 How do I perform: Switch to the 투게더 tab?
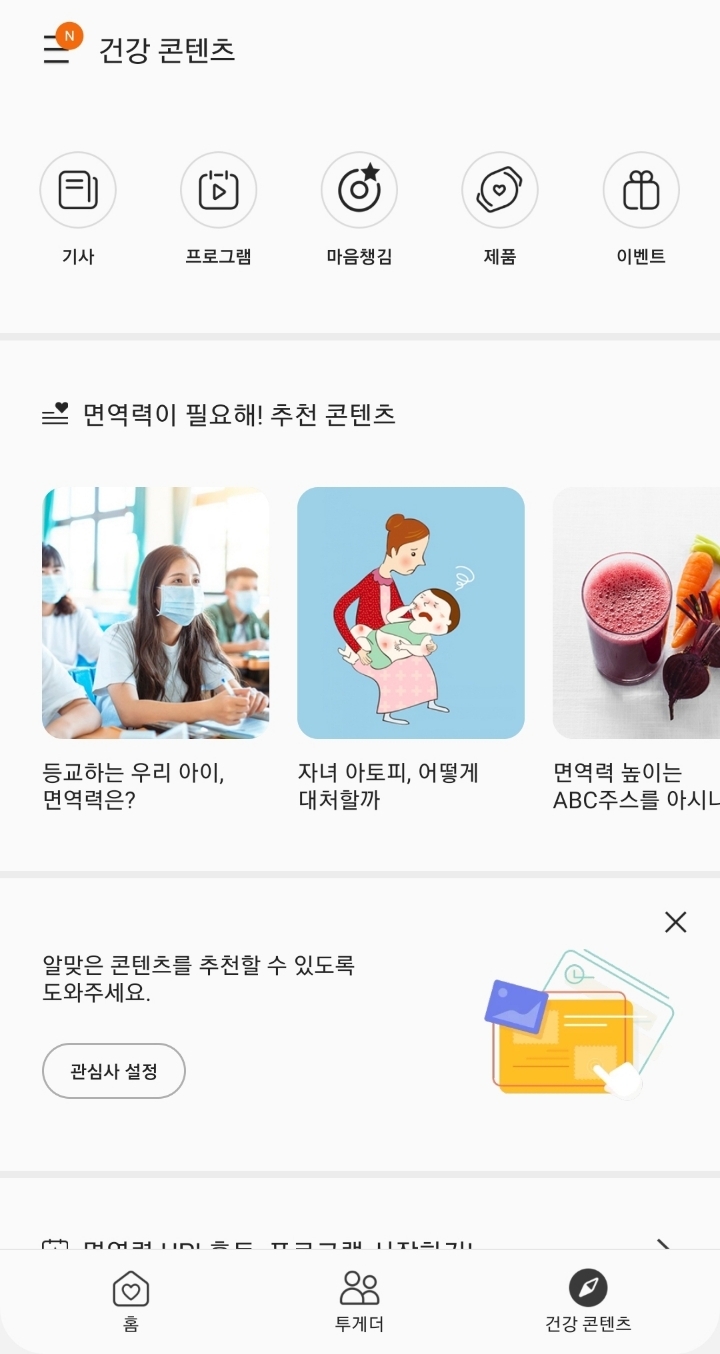point(359,1302)
